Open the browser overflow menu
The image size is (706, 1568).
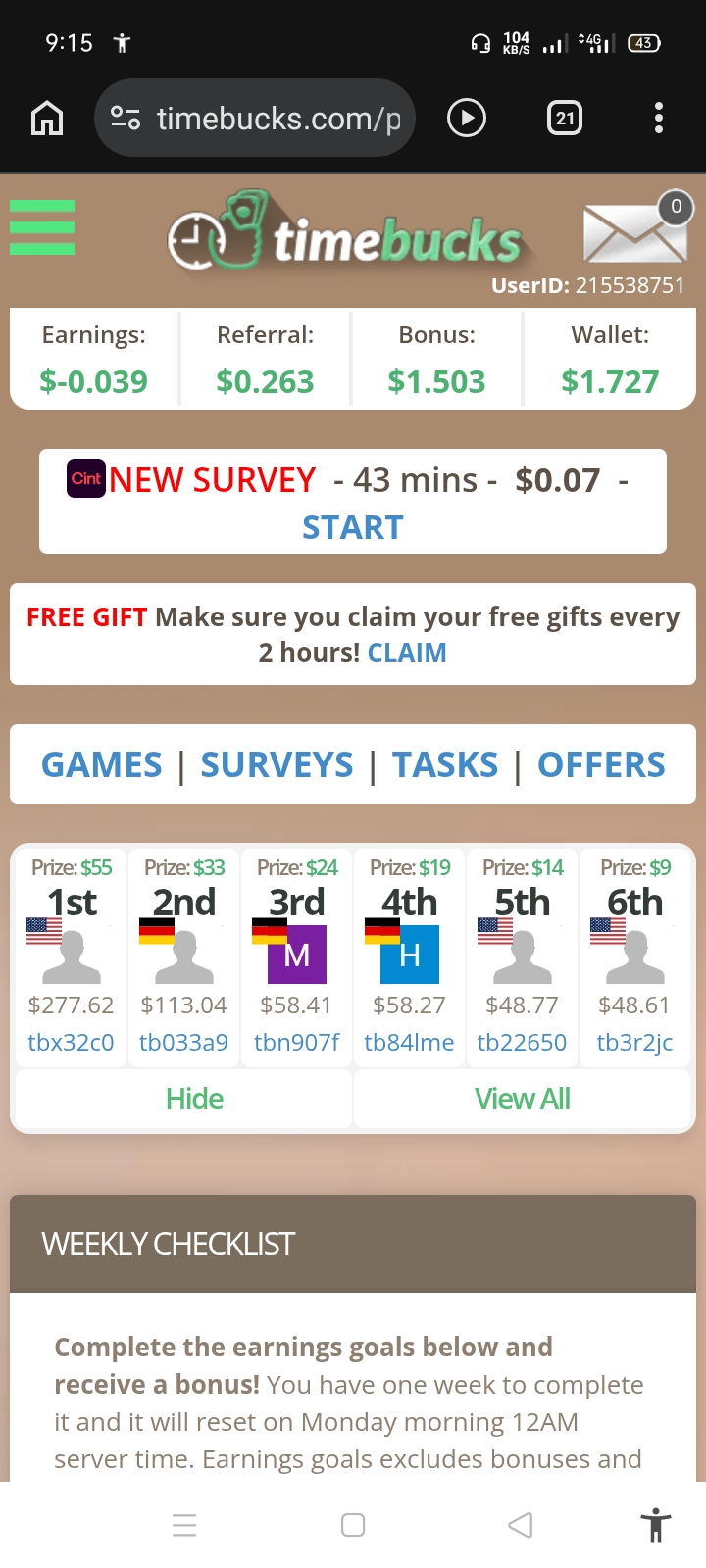(658, 119)
